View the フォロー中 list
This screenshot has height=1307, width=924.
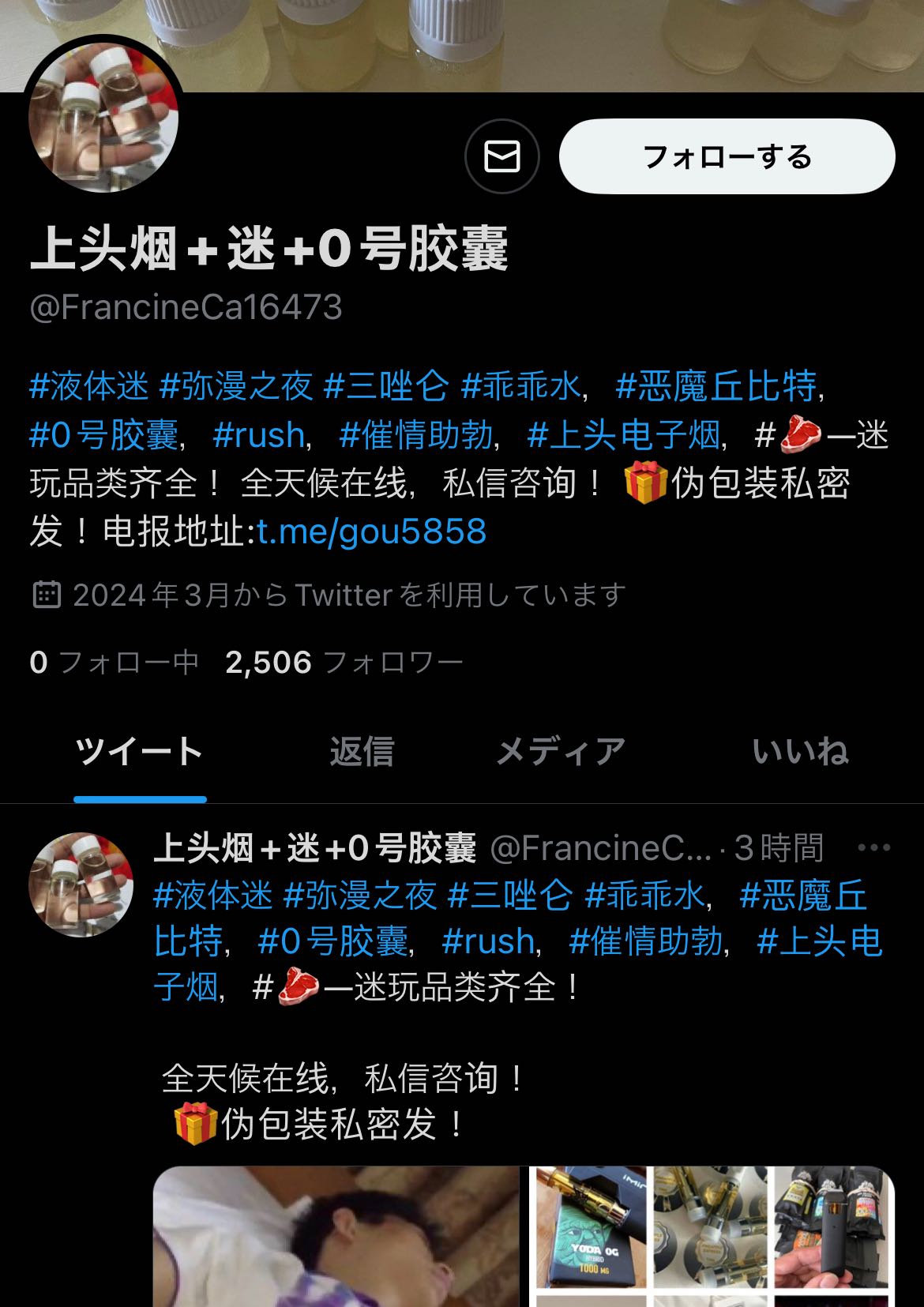114,662
